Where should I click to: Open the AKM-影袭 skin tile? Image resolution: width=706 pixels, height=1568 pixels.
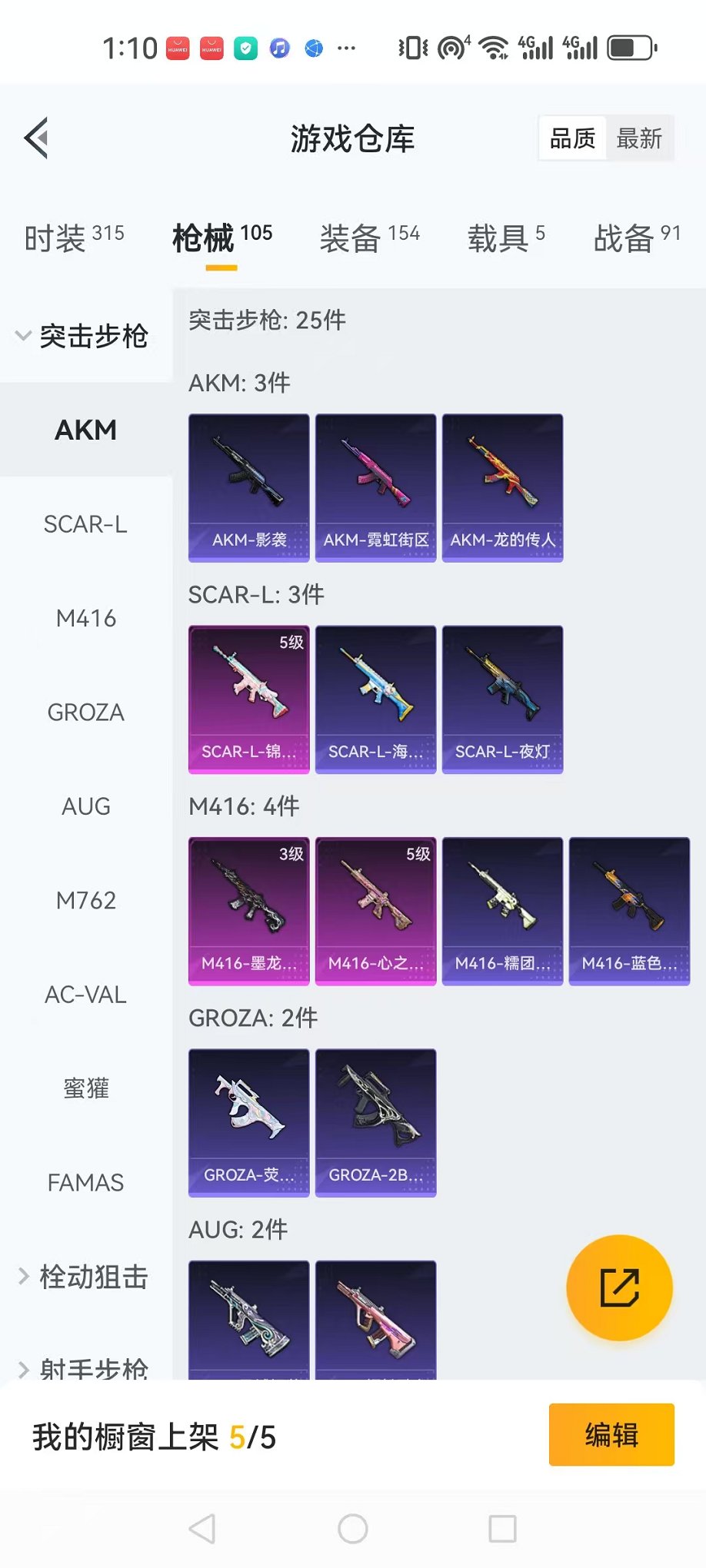click(249, 488)
